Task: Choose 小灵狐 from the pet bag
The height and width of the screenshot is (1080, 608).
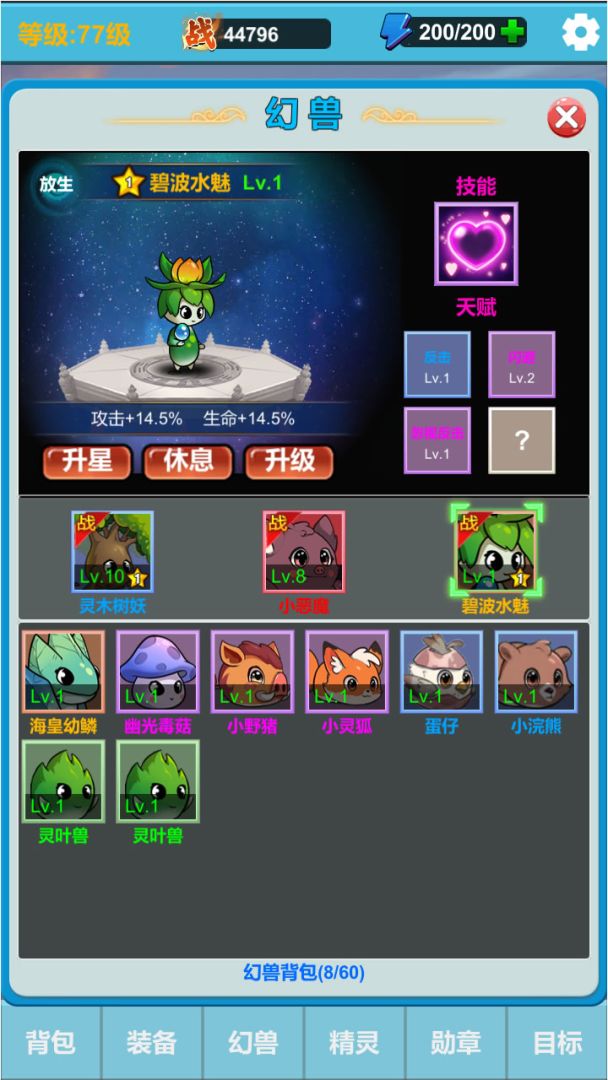Action: [347, 672]
